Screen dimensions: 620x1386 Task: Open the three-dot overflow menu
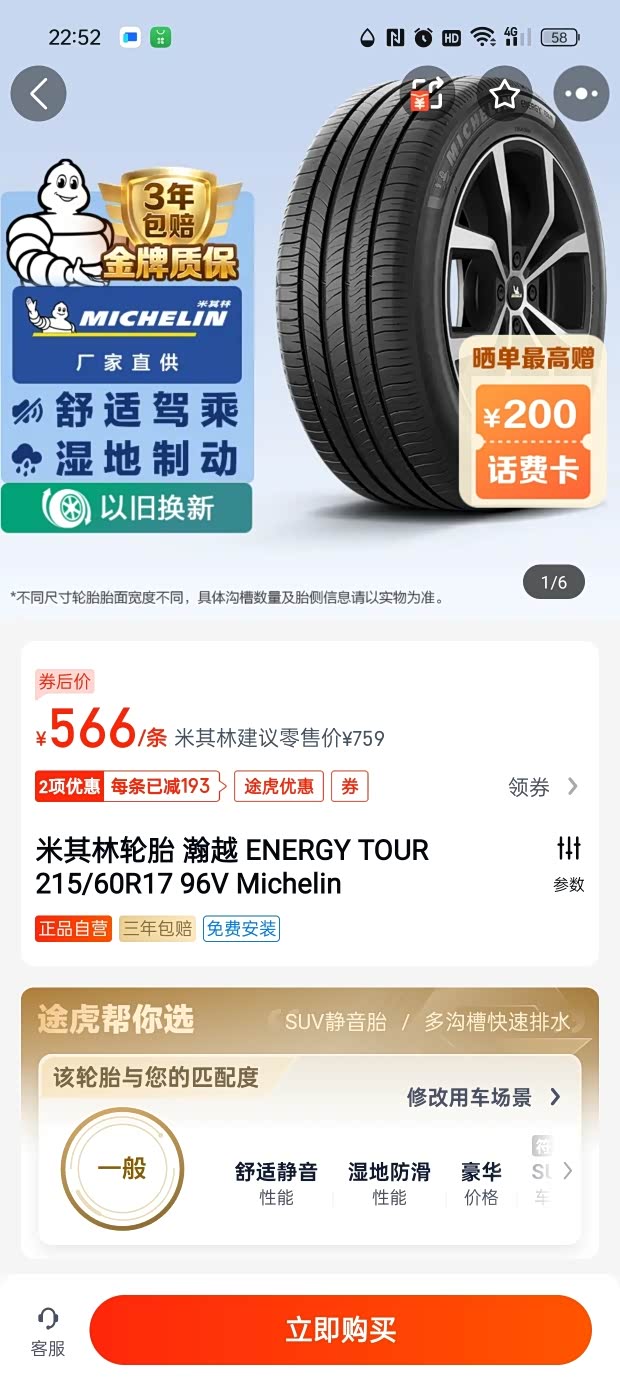pos(581,94)
